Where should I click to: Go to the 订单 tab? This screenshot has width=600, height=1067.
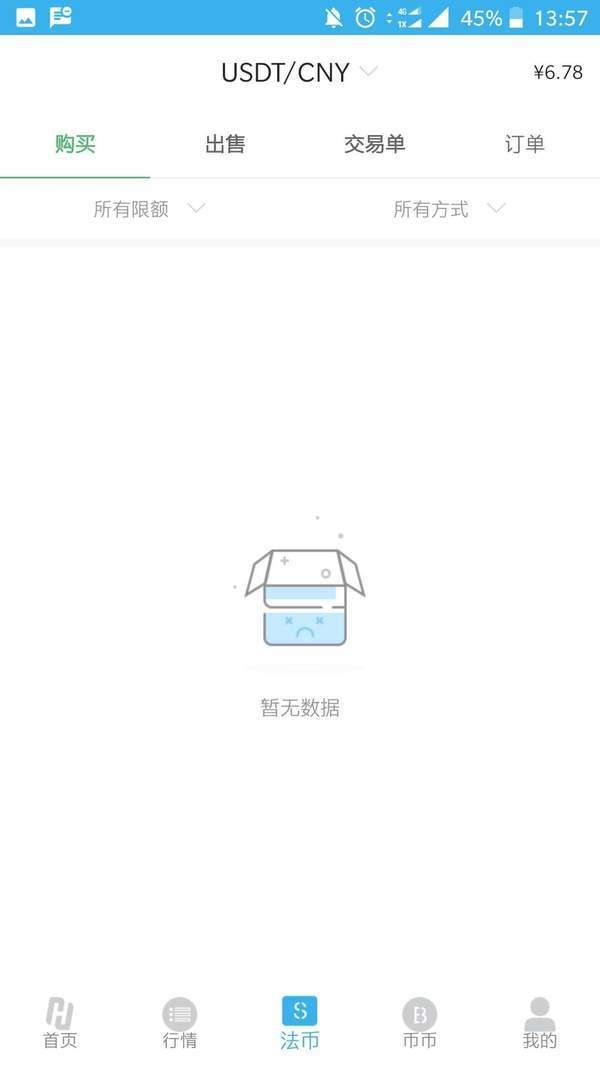pos(524,144)
